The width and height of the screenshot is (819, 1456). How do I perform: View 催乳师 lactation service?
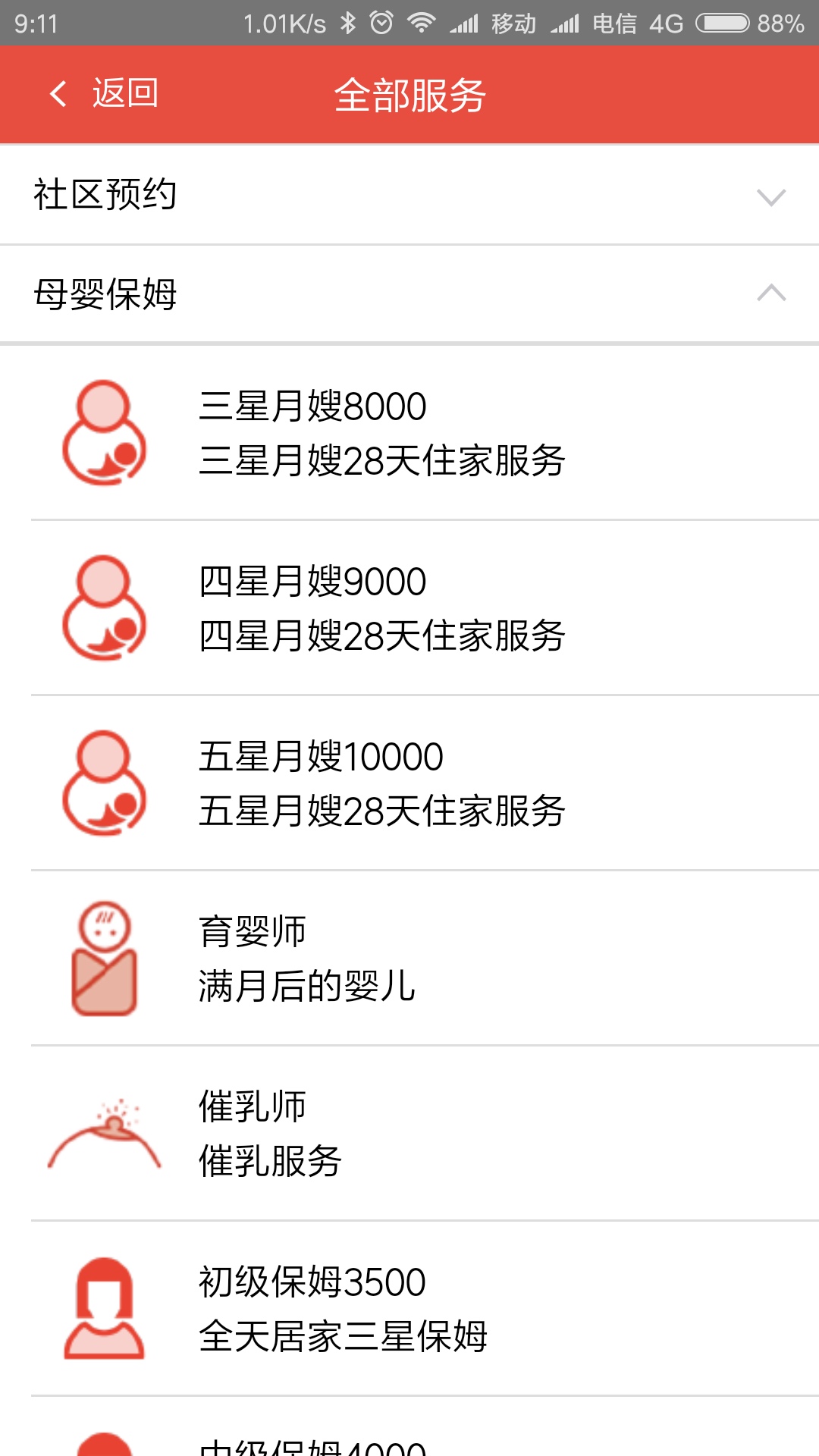pyautogui.click(x=409, y=1134)
